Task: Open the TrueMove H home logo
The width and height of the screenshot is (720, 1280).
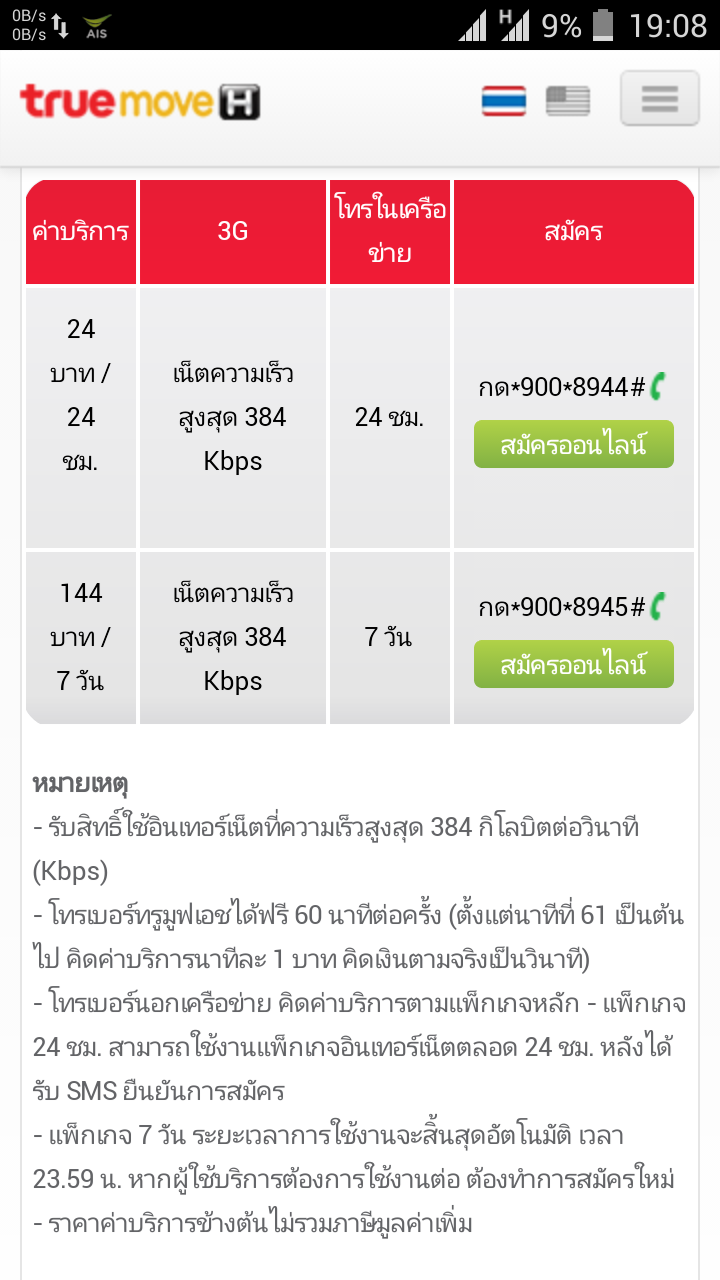Action: (x=140, y=101)
